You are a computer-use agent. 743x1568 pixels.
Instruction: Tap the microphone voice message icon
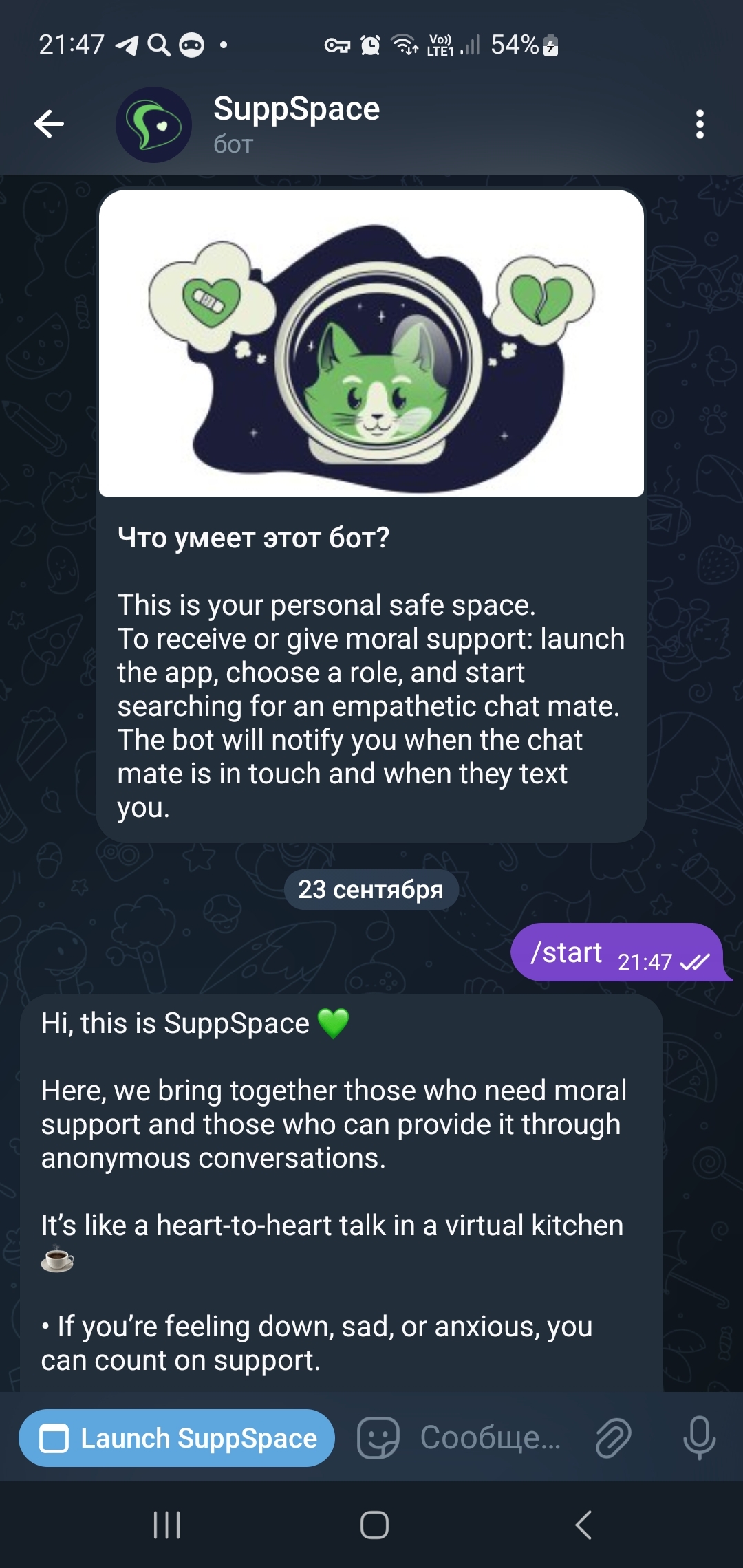pyautogui.click(x=699, y=1438)
